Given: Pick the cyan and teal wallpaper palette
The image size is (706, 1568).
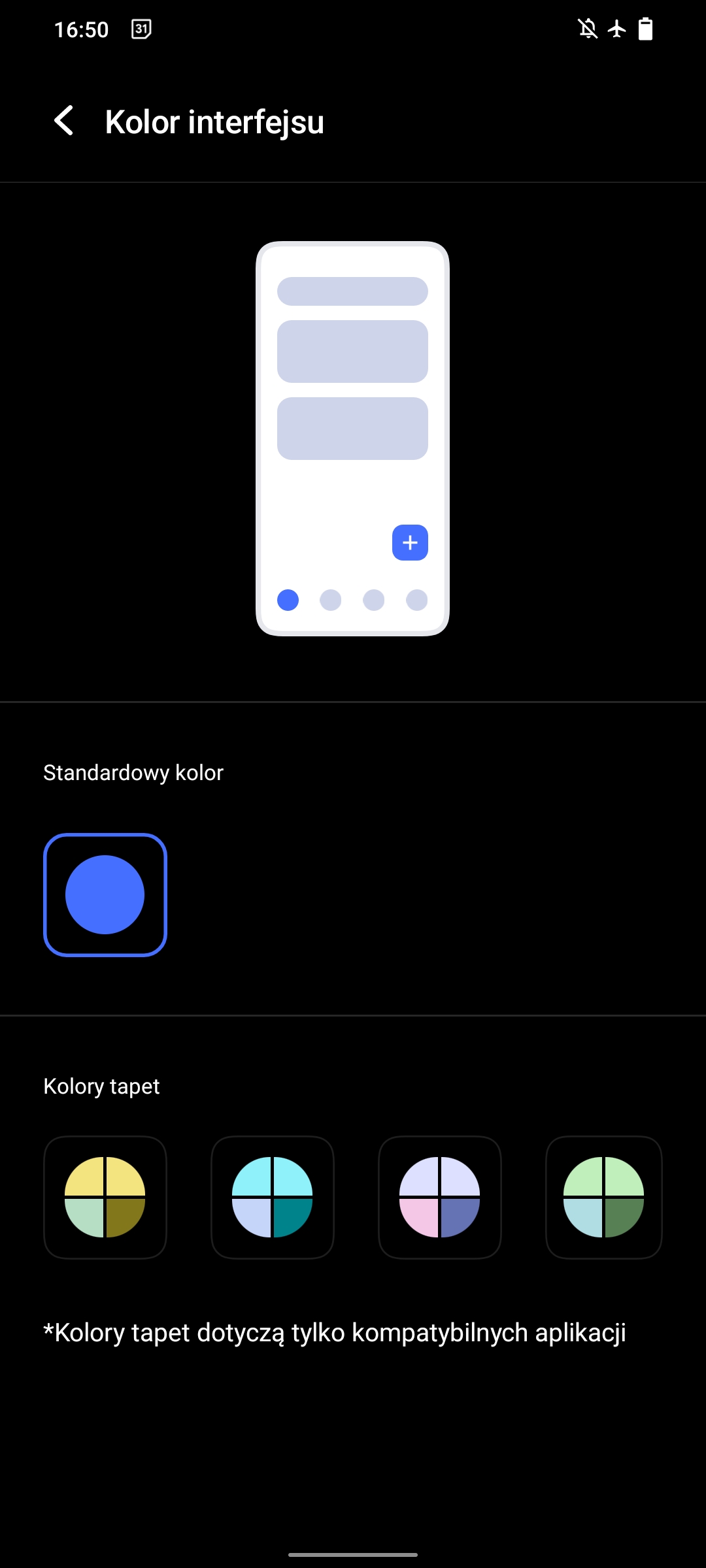Looking at the screenshot, I should 273,1197.
